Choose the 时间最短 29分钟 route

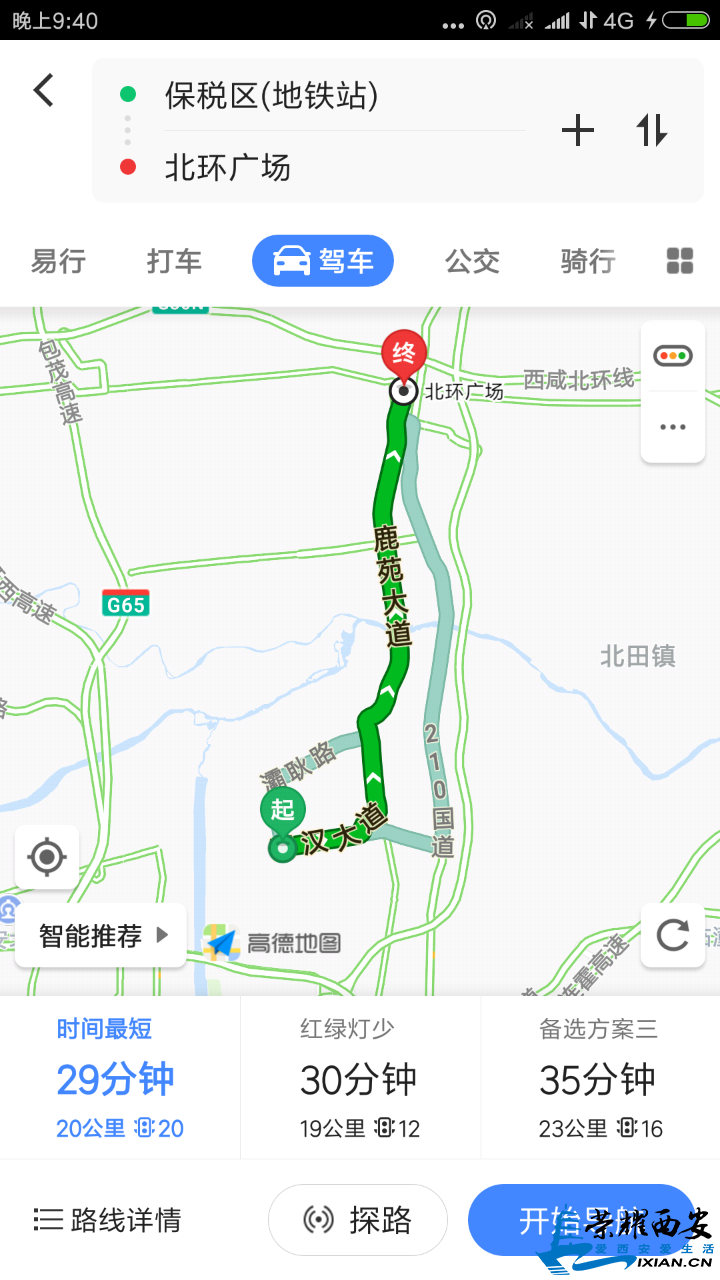coord(120,1078)
